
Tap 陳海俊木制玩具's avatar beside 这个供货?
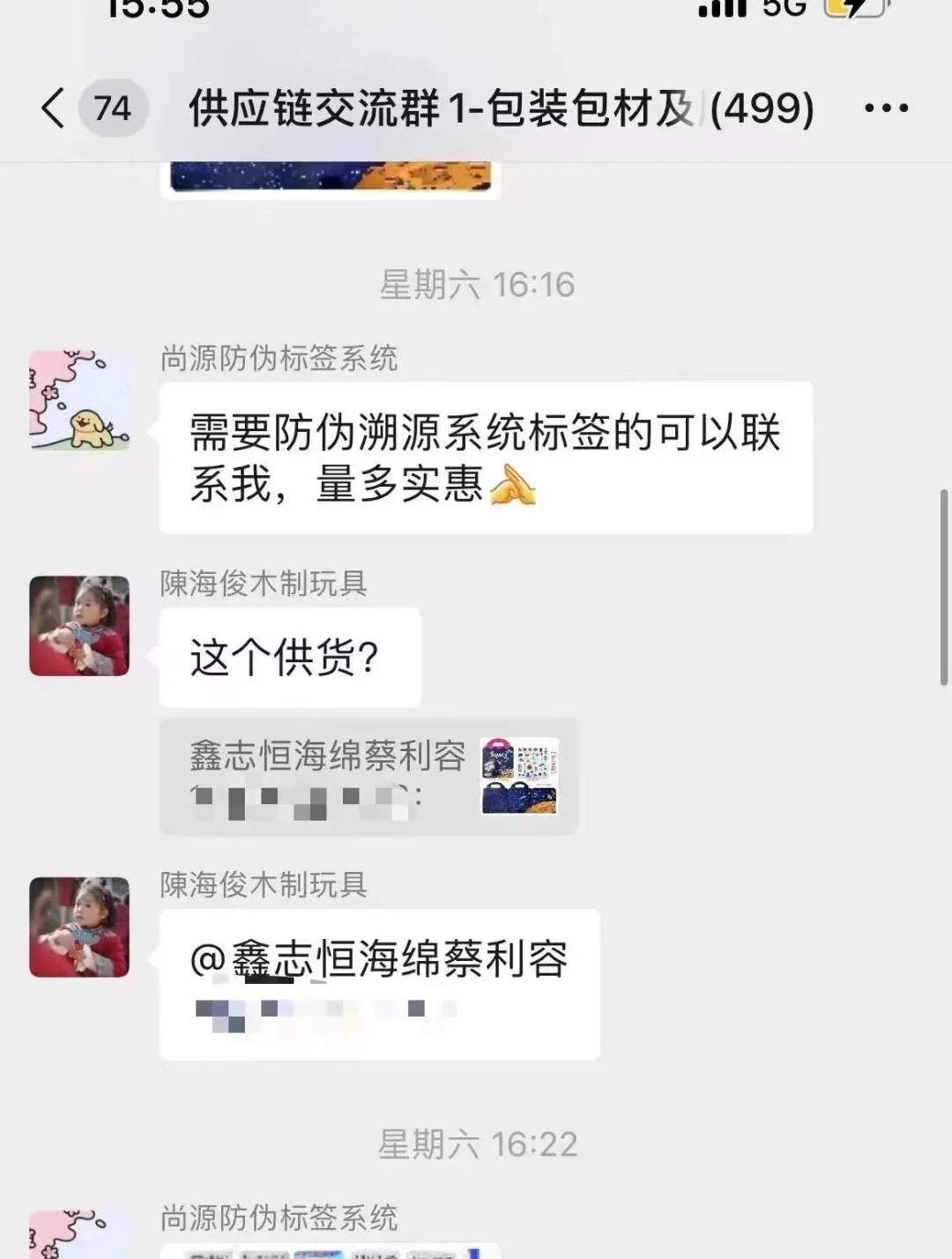coord(79,626)
